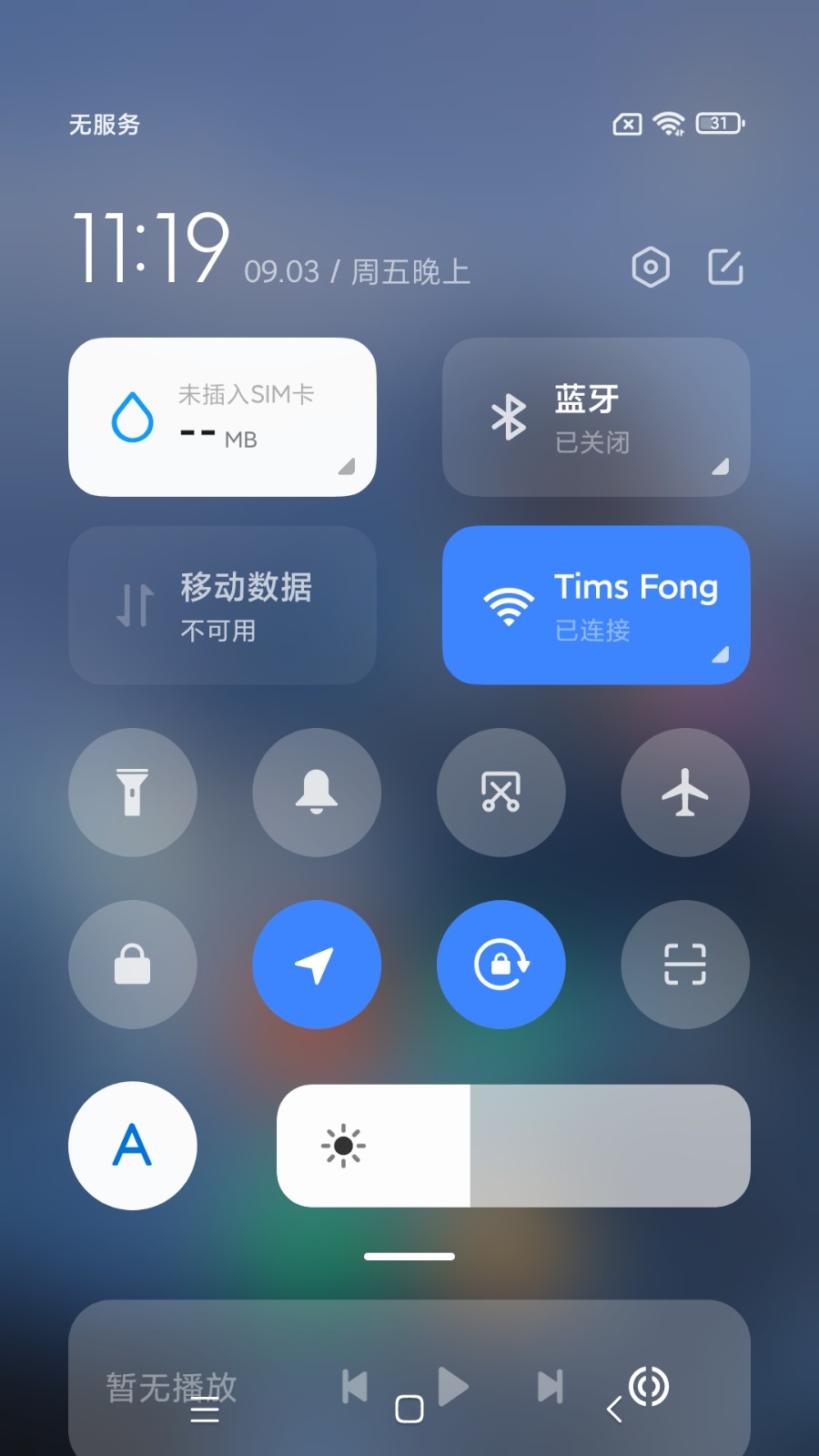Toggle the rotation lock
Image resolution: width=819 pixels, height=1456 pixels.
point(501,965)
